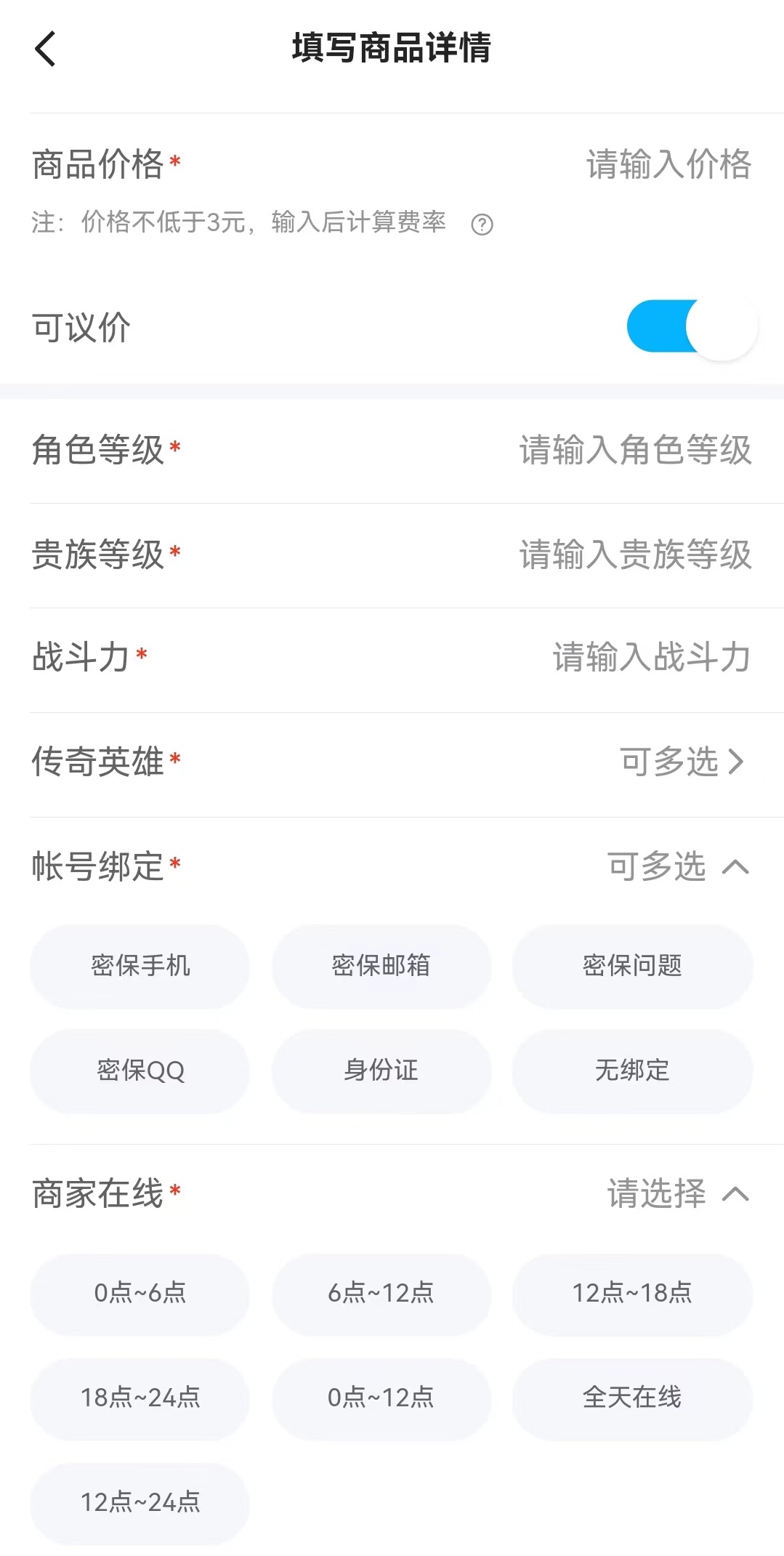This screenshot has height=1556, width=784.
Task: Choose the 身份证 binding chip
Action: pos(381,1071)
